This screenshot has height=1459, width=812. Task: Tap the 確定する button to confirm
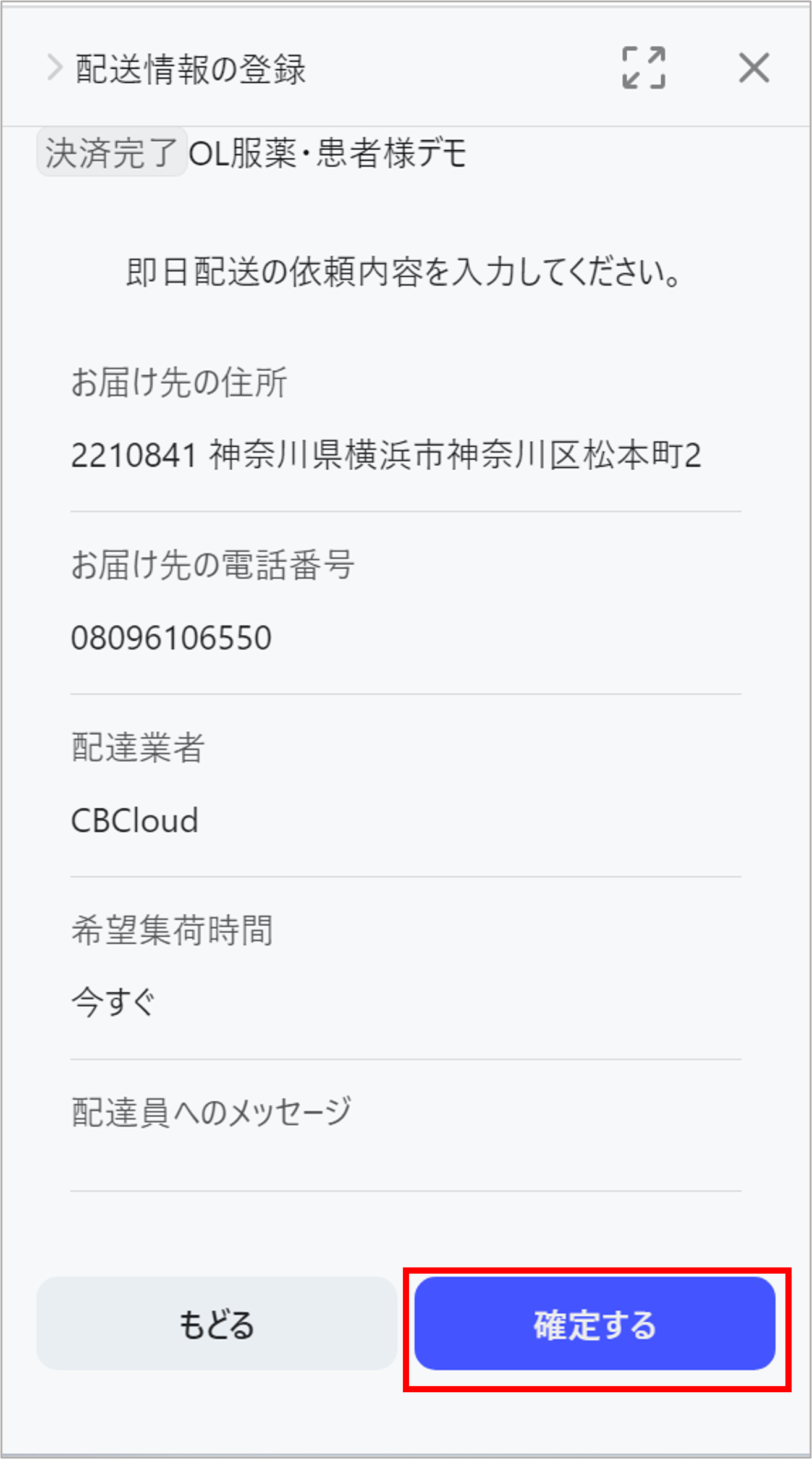594,1323
